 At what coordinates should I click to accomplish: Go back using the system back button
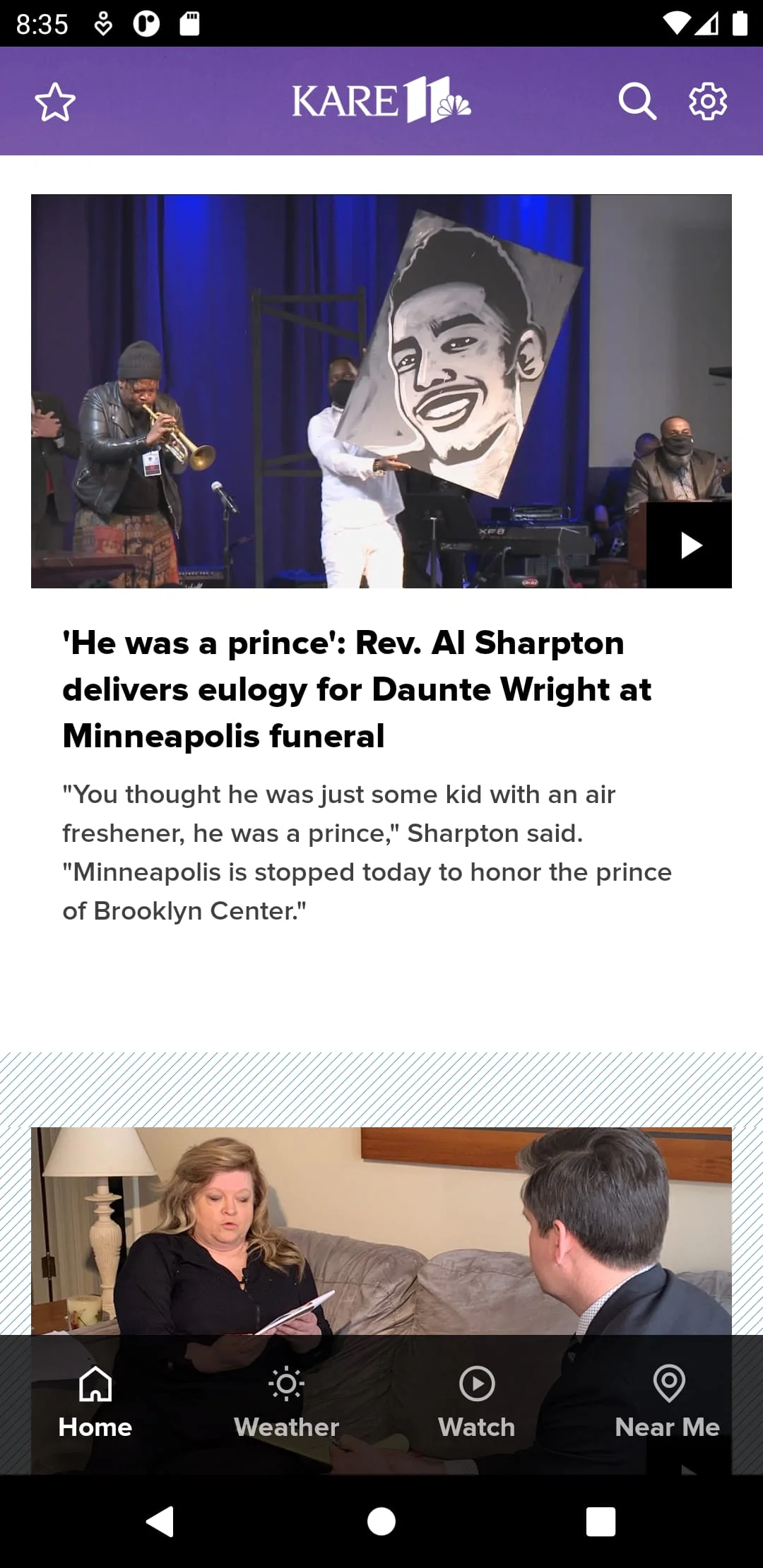[160, 1521]
